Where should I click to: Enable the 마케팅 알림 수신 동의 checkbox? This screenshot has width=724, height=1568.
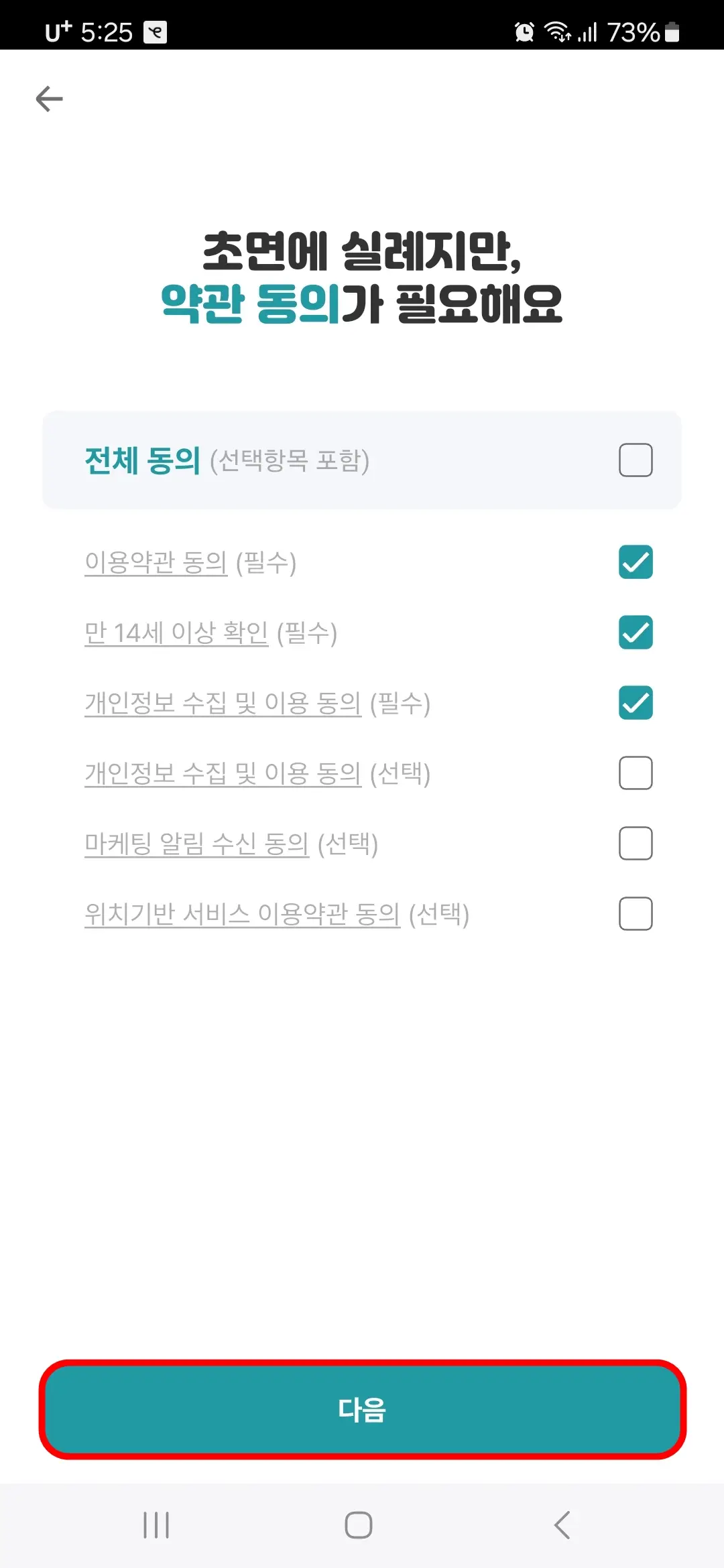[x=634, y=843]
